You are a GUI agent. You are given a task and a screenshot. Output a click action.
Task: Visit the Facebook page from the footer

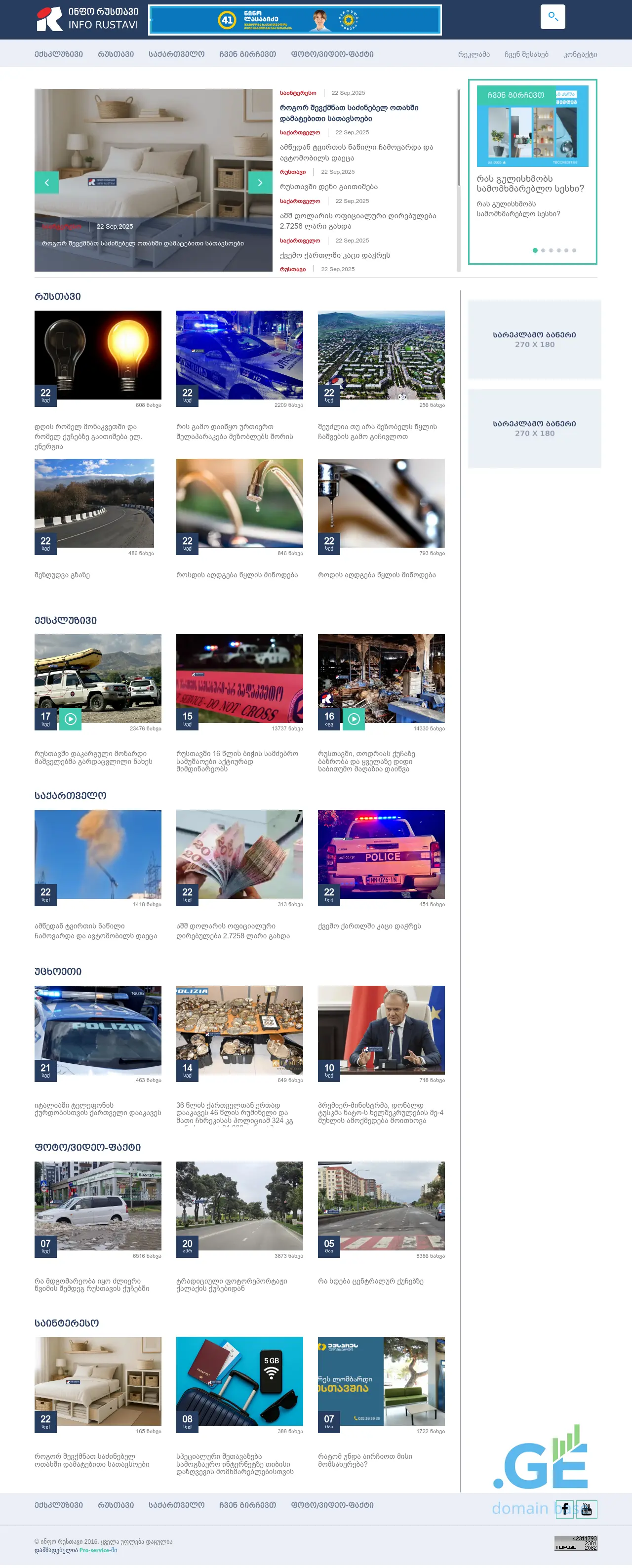point(564,1508)
